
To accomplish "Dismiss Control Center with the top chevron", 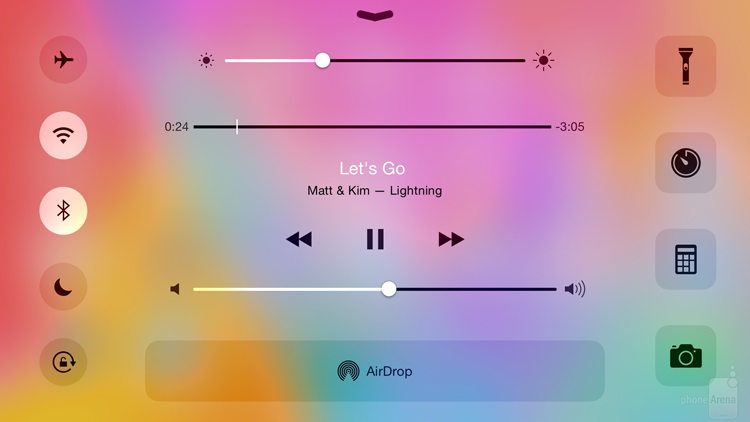I will tap(375, 15).
